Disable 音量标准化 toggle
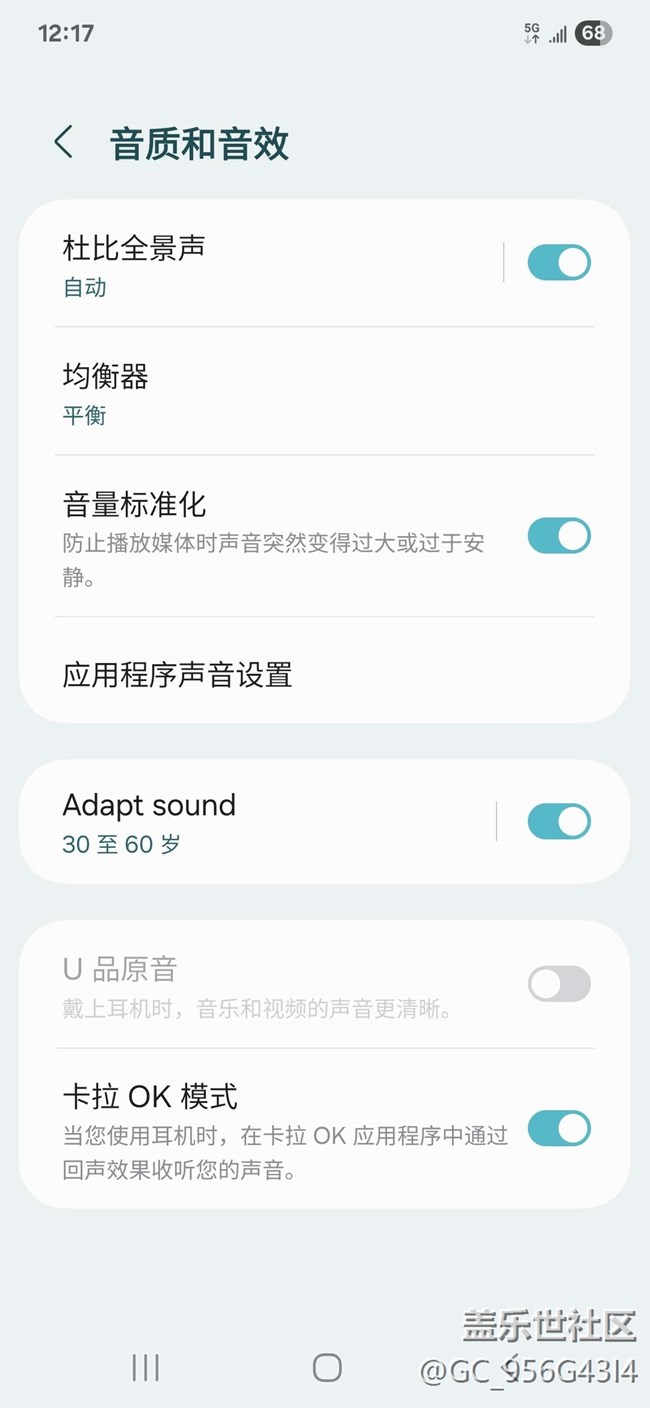The width and height of the screenshot is (650, 1408). 559,536
